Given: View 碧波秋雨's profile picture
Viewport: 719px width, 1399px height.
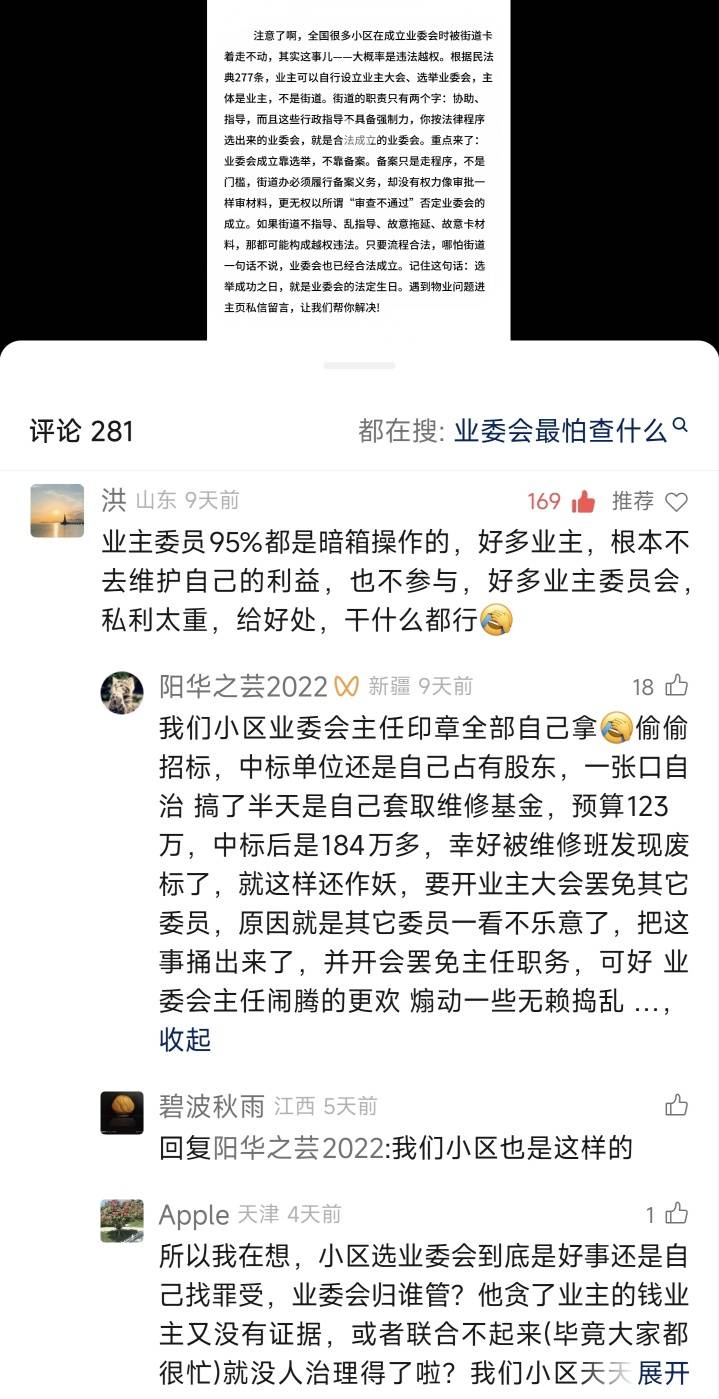Looking at the screenshot, I should (122, 1112).
